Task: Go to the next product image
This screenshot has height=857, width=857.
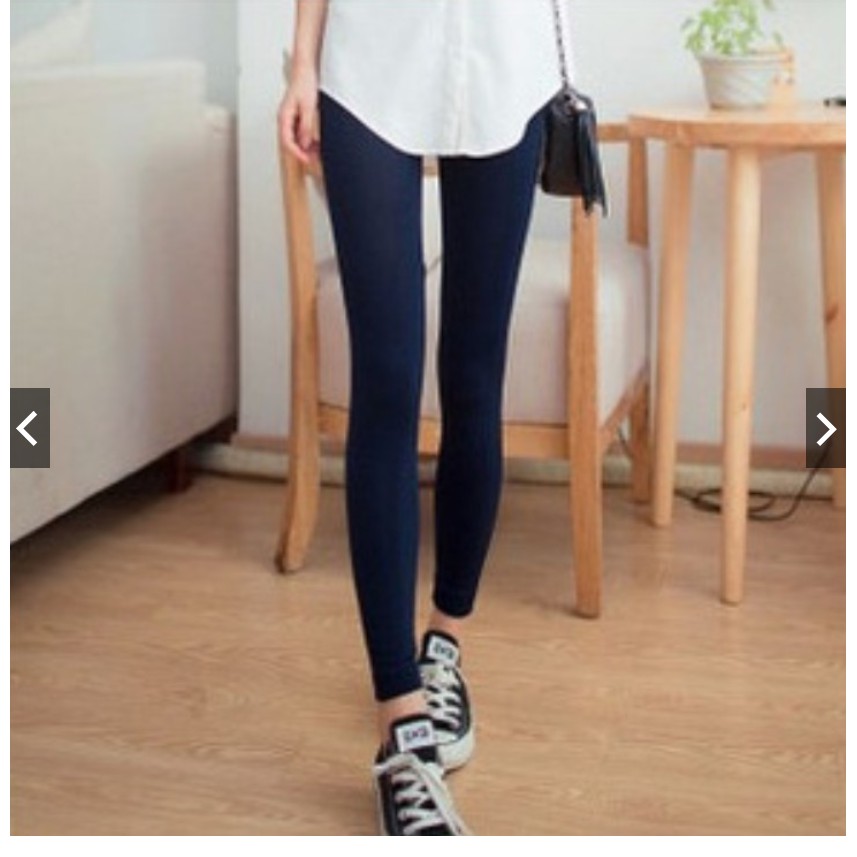Action: tap(825, 428)
